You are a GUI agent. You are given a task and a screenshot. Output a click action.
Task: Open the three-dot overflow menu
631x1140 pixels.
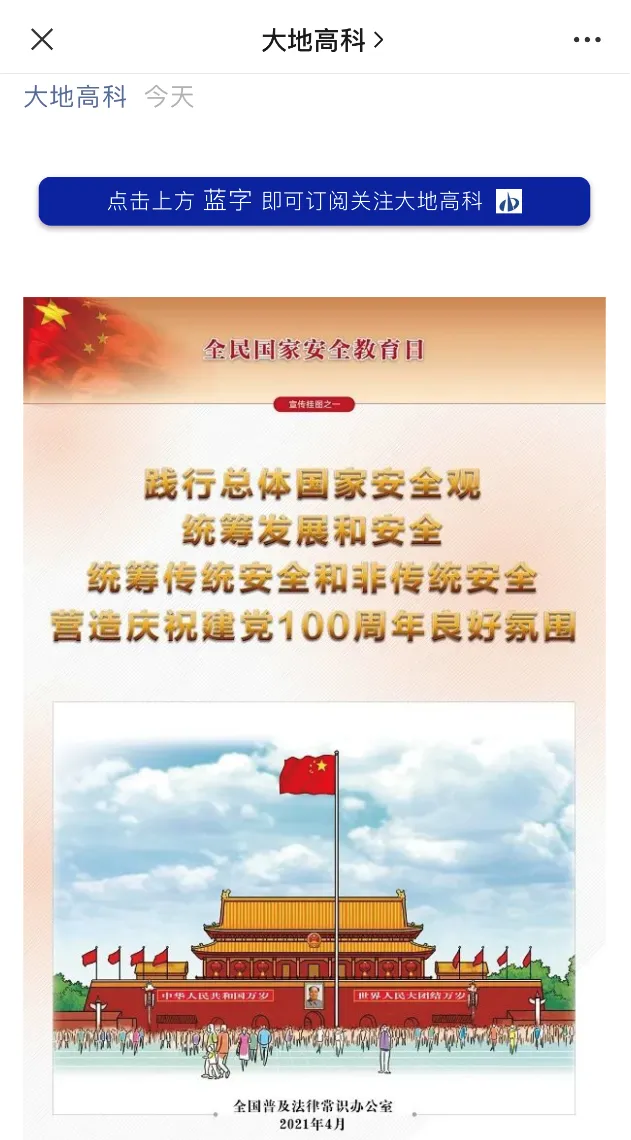click(x=587, y=40)
